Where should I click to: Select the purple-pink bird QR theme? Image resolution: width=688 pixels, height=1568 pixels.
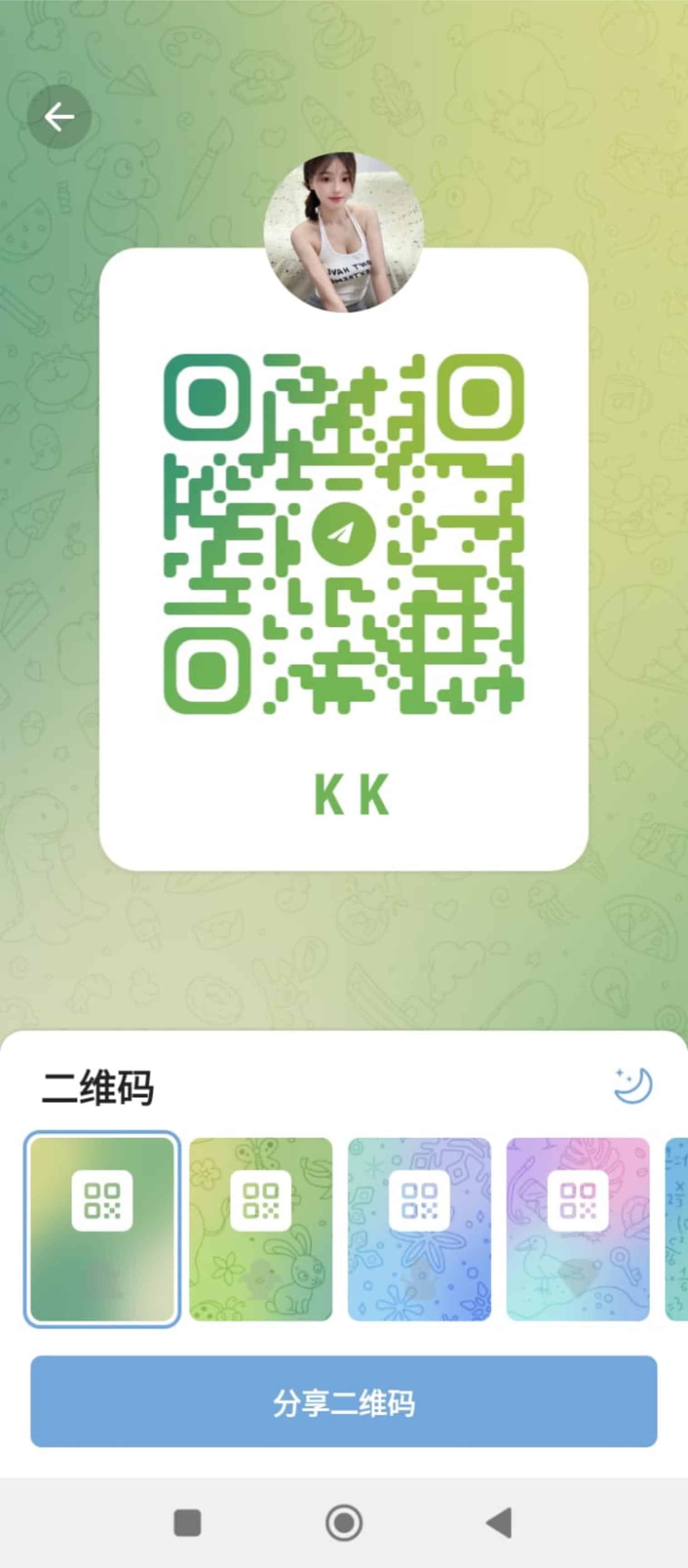pyautogui.click(x=578, y=1229)
